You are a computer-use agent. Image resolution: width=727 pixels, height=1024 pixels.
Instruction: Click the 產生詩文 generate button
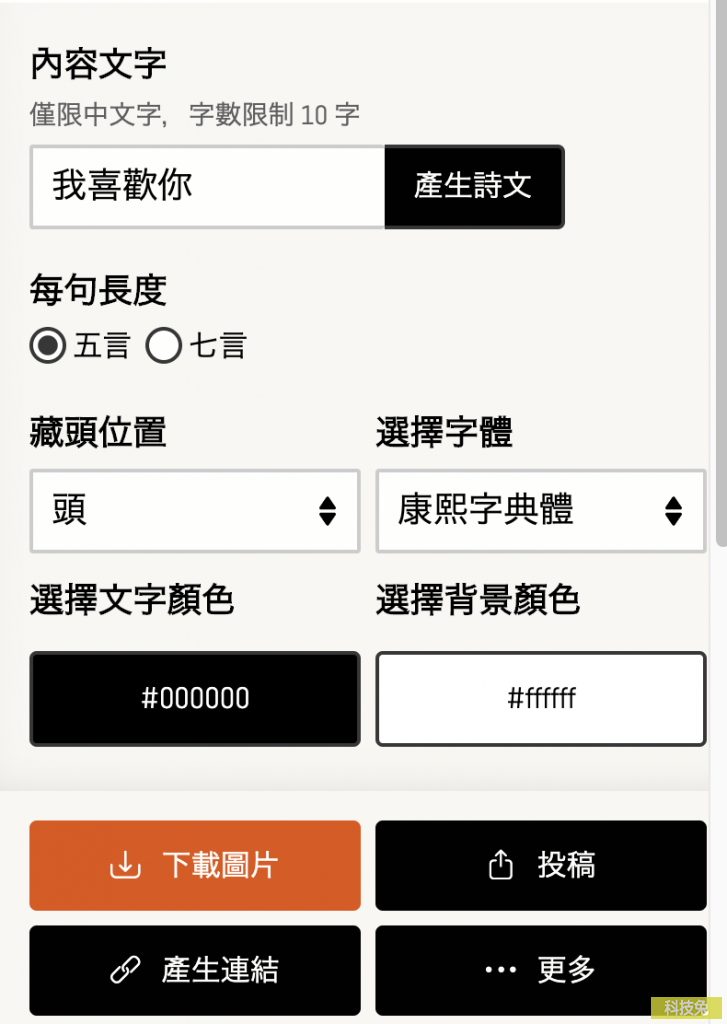click(x=474, y=187)
